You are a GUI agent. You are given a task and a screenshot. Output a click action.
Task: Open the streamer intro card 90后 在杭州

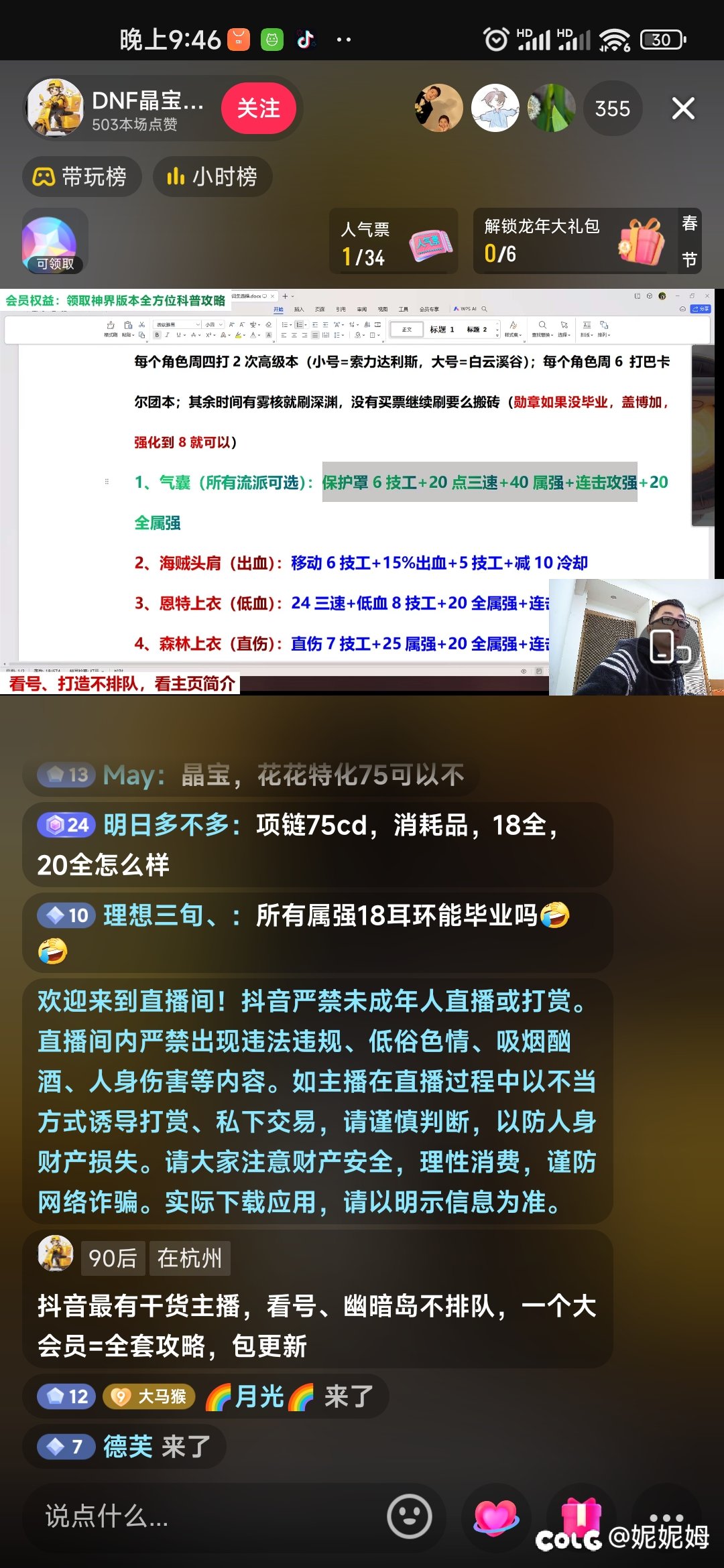(317, 1299)
